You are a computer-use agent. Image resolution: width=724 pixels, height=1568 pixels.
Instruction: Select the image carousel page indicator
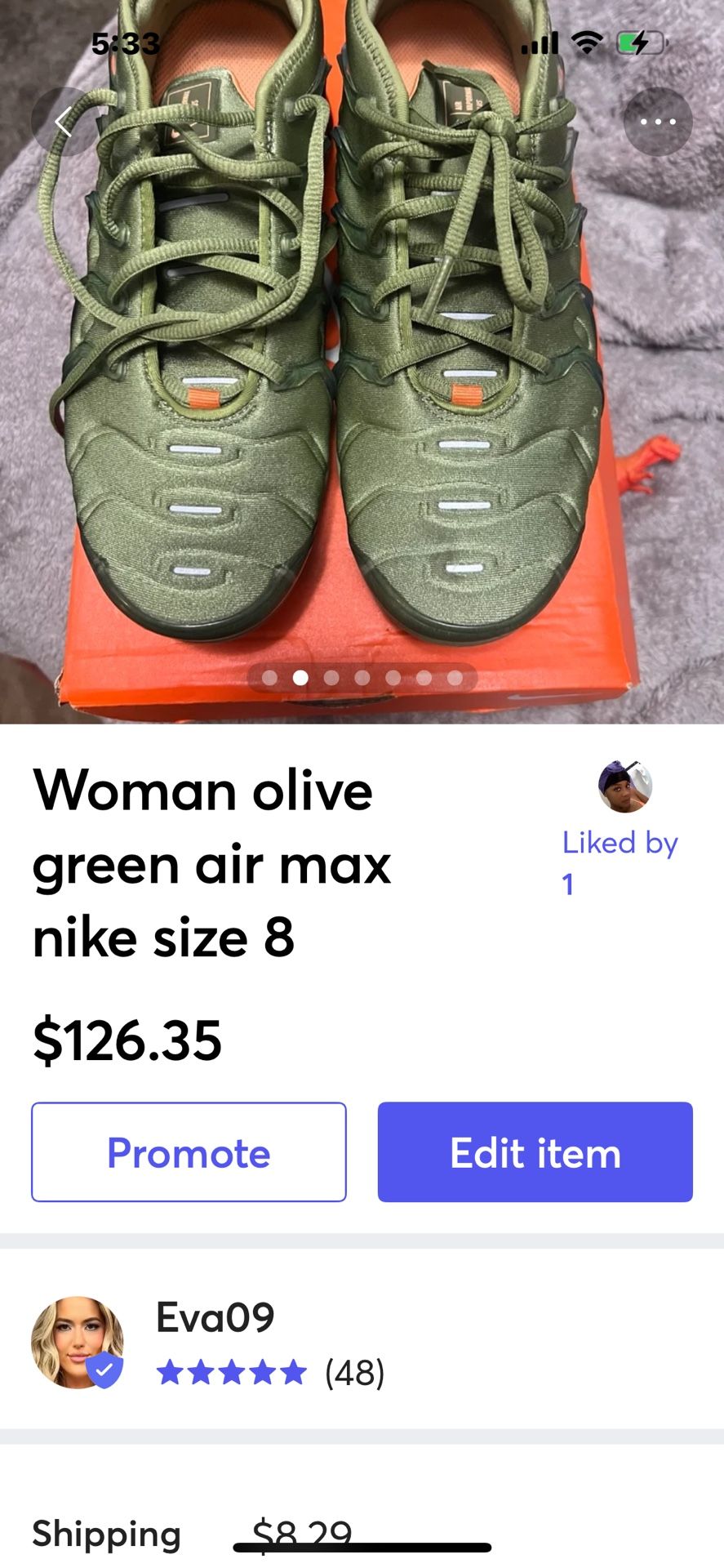362,678
